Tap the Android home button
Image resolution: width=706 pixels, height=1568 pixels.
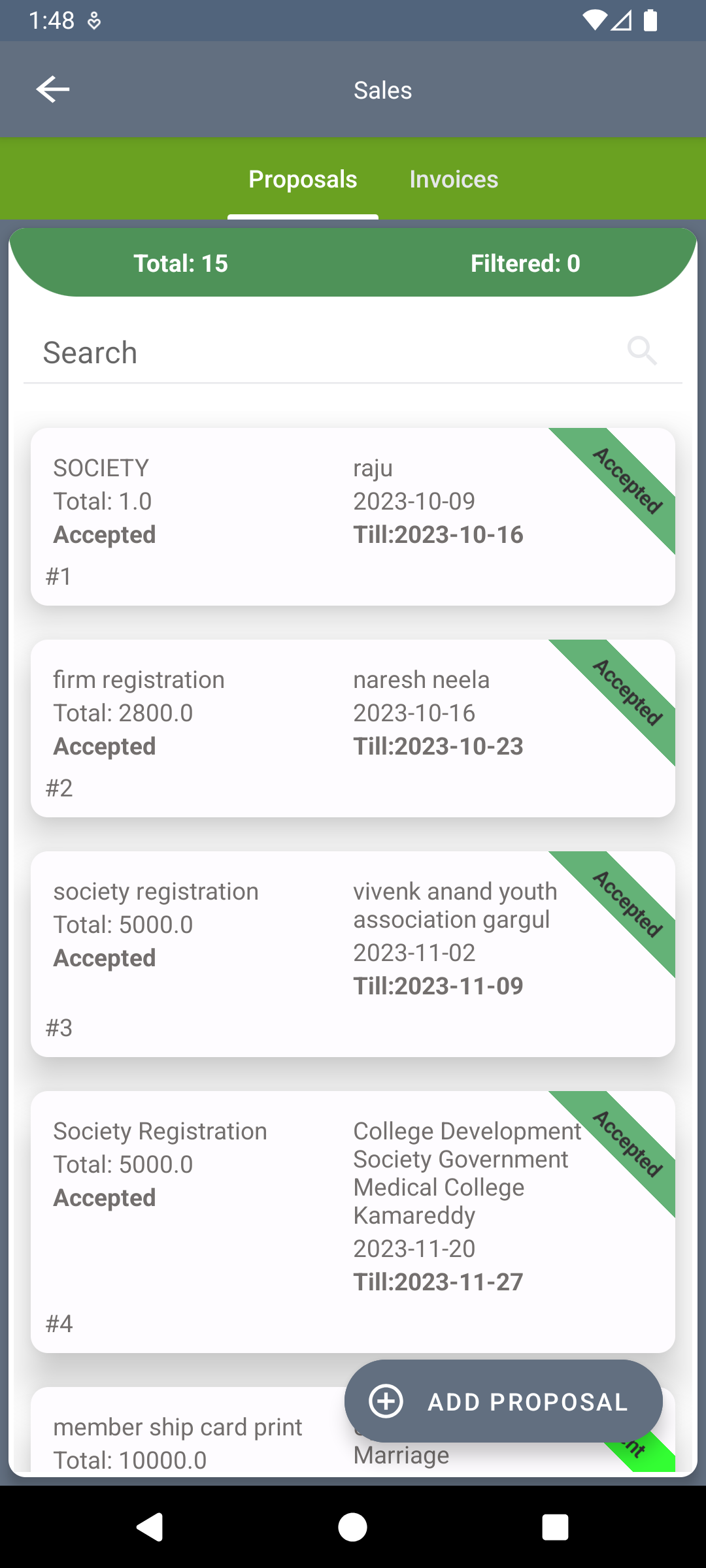tap(352, 1526)
